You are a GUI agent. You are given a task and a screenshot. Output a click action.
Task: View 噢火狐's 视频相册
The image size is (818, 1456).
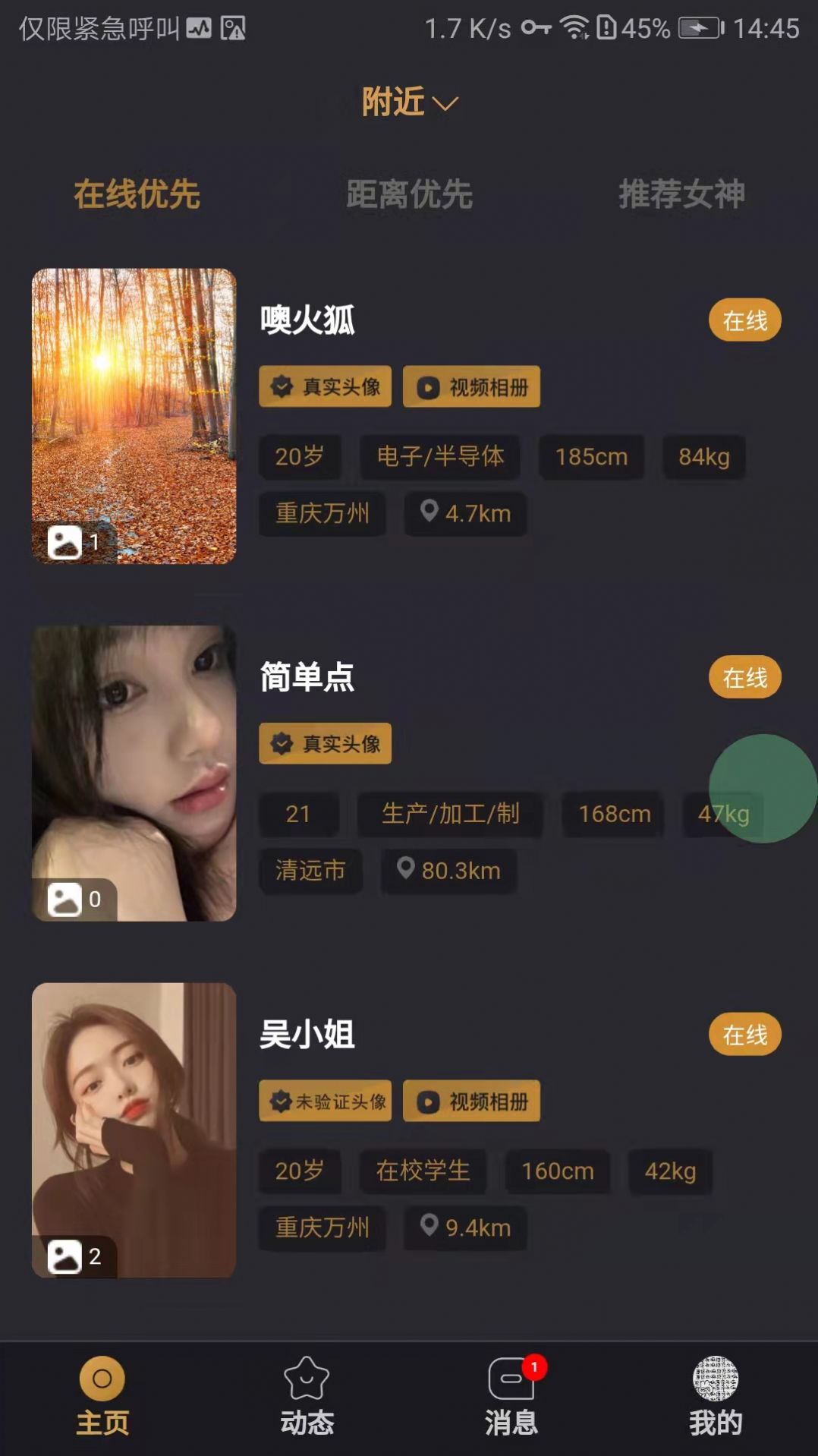pyautogui.click(x=471, y=387)
